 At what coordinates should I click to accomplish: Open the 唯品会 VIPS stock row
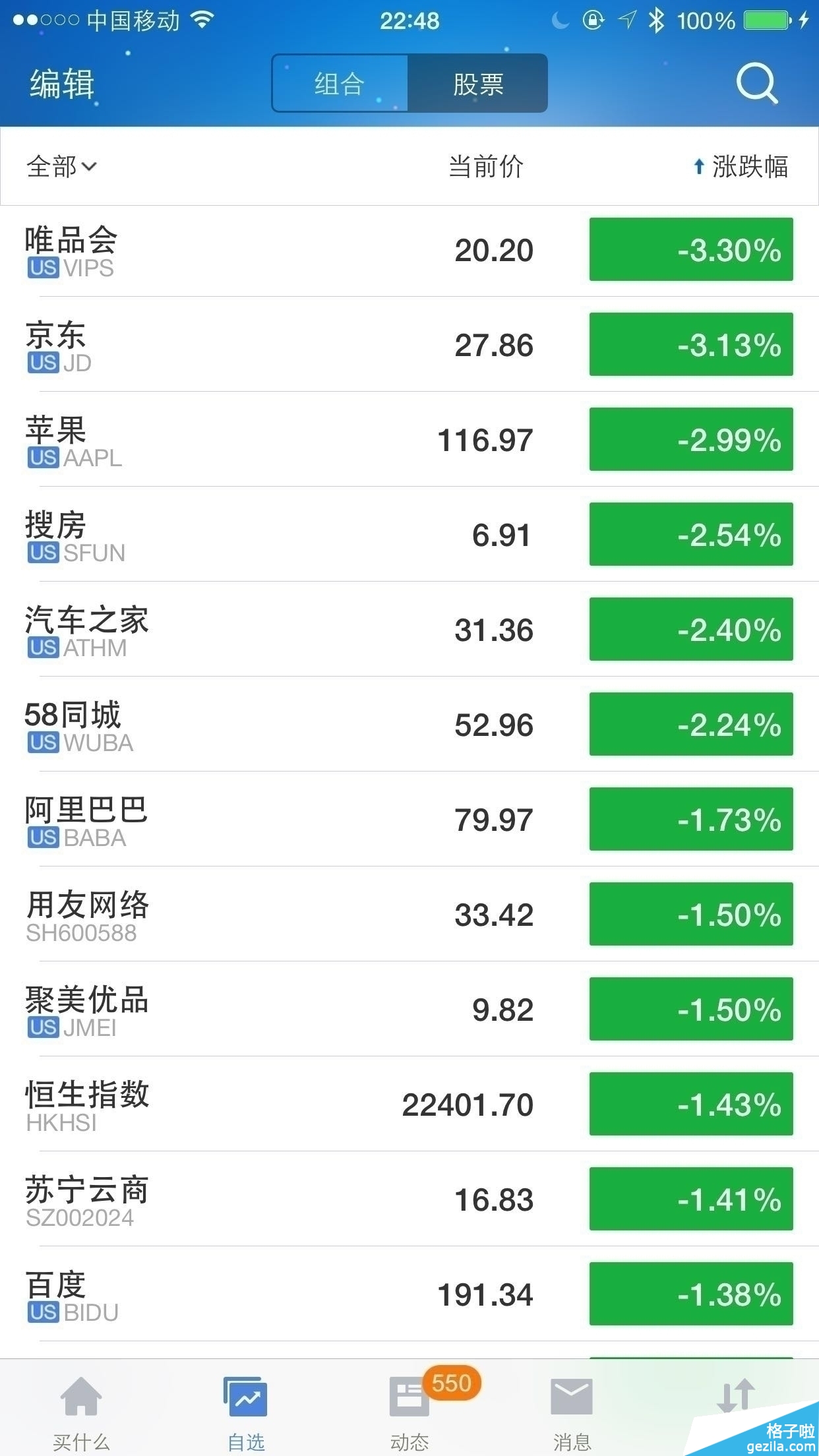[x=264, y=251]
